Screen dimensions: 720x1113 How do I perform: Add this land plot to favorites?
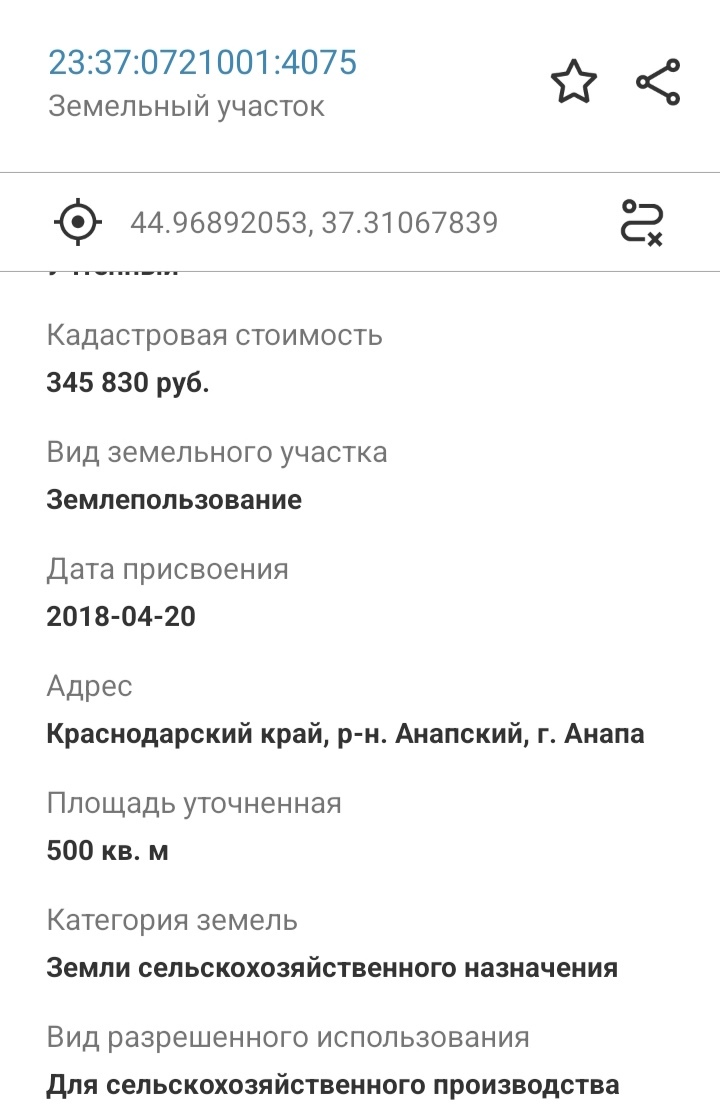(574, 83)
